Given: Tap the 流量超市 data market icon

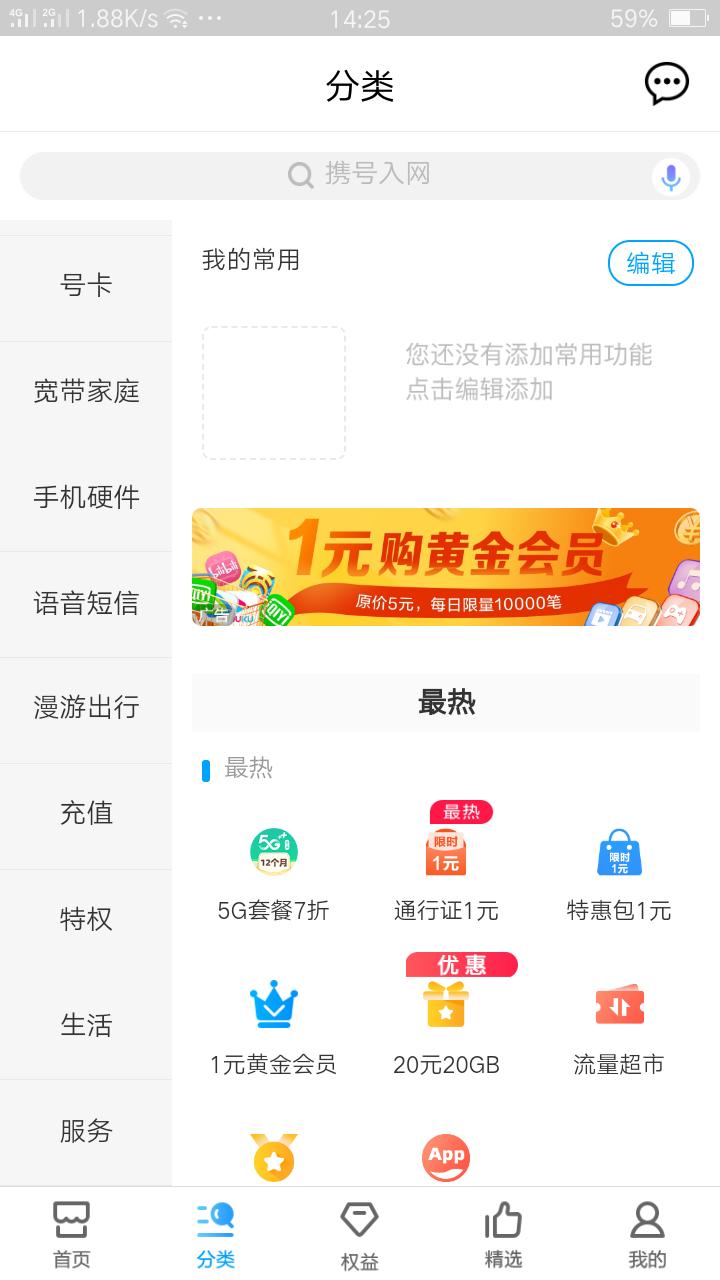Looking at the screenshot, I should (x=620, y=1008).
